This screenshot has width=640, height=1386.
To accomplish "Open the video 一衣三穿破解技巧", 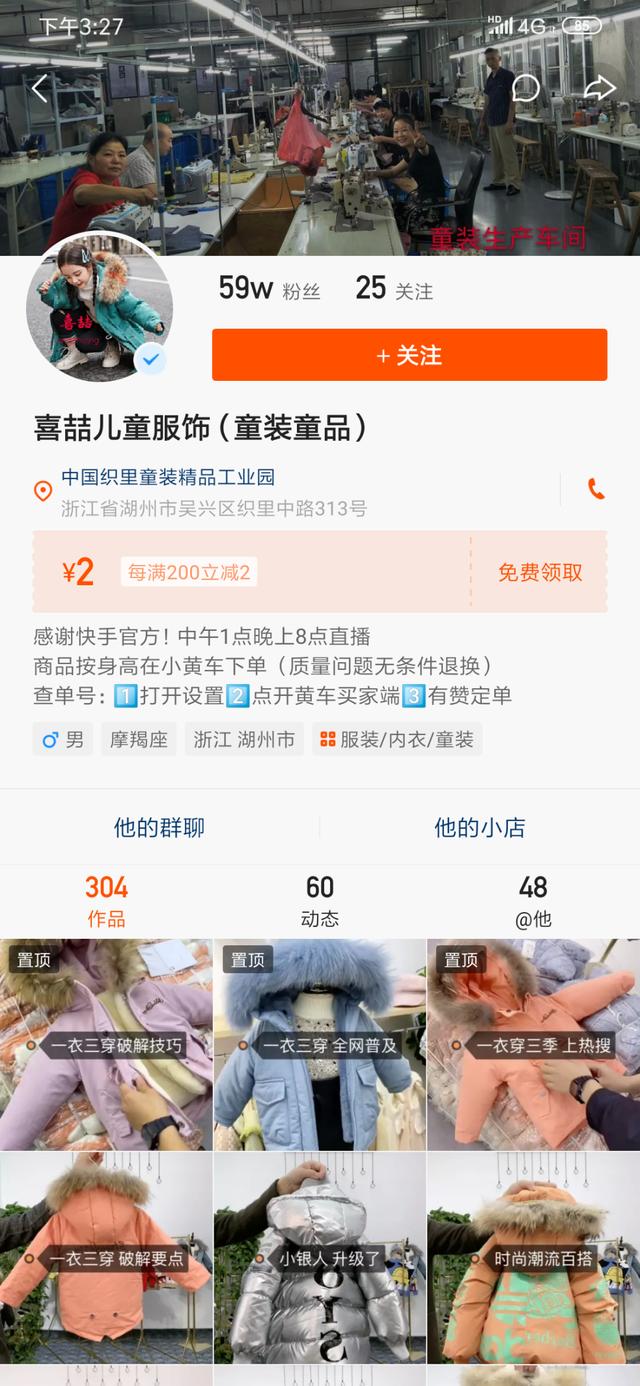I will click(x=106, y=1044).
